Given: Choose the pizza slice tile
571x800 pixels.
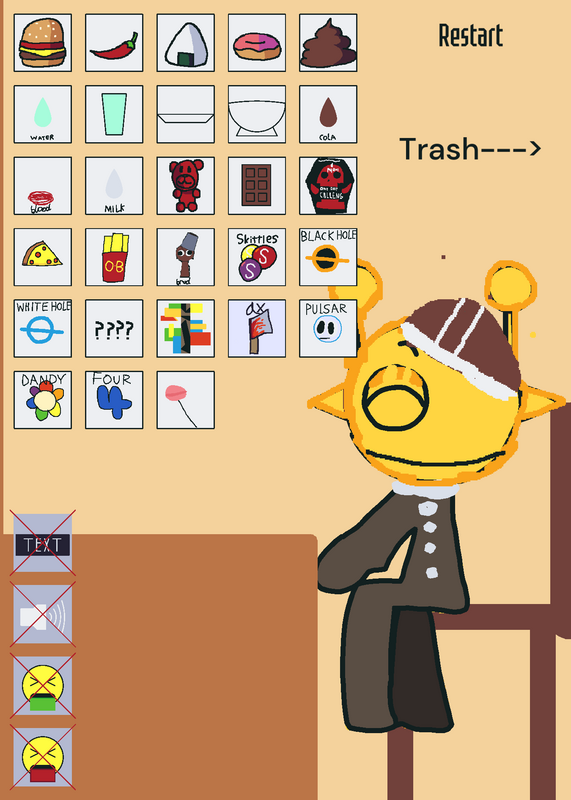Looking at the screenshot, I should point(43,257).
